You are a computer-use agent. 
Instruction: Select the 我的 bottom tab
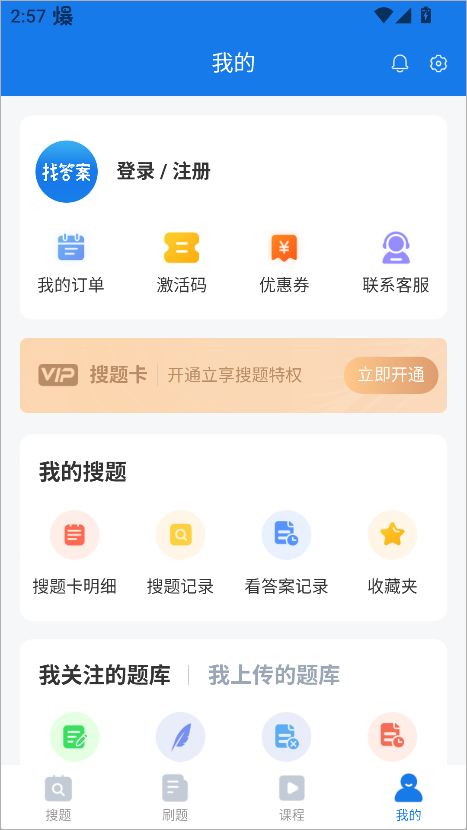[x=409, y=798]
